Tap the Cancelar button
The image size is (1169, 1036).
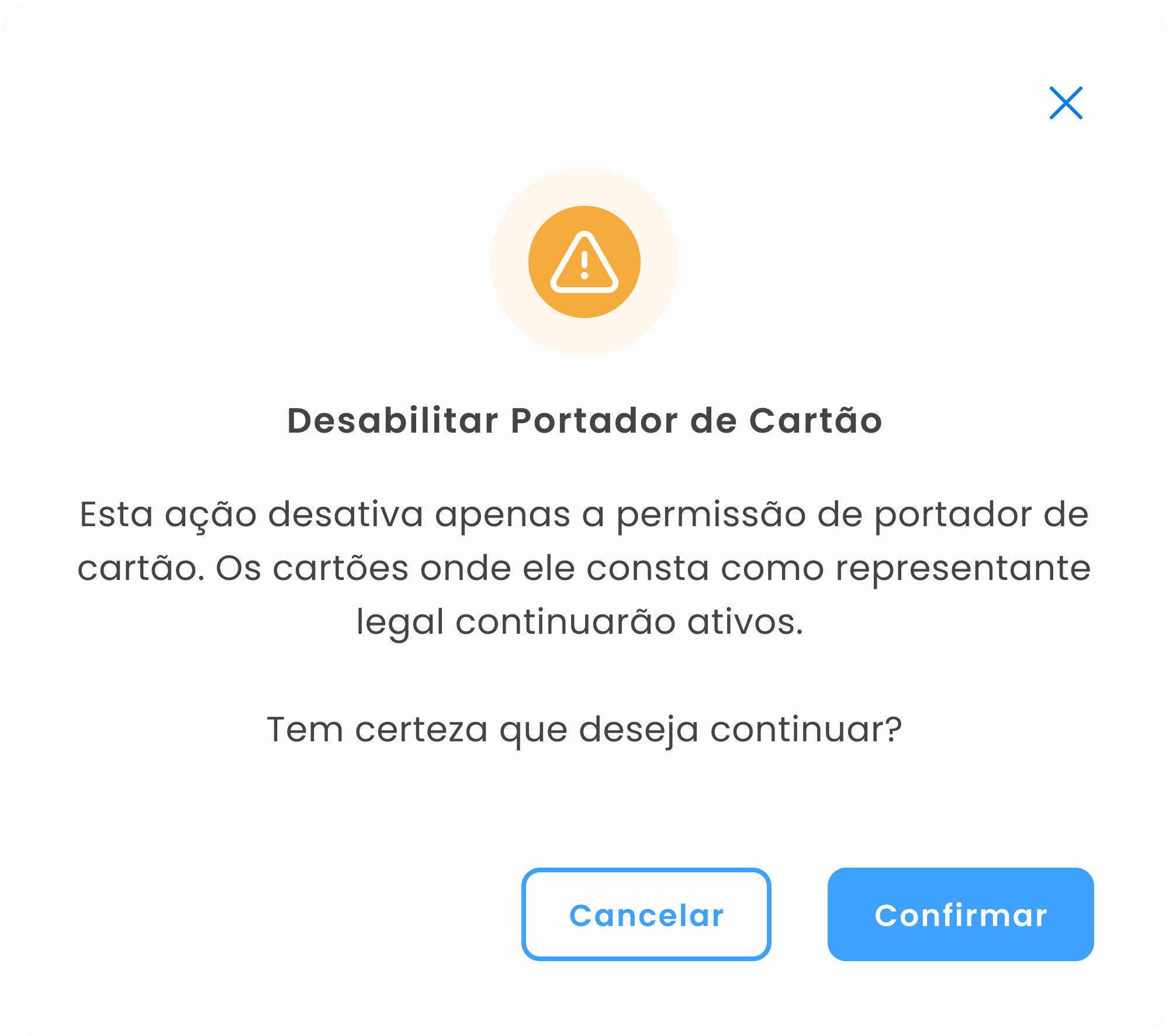click(646, 914)
